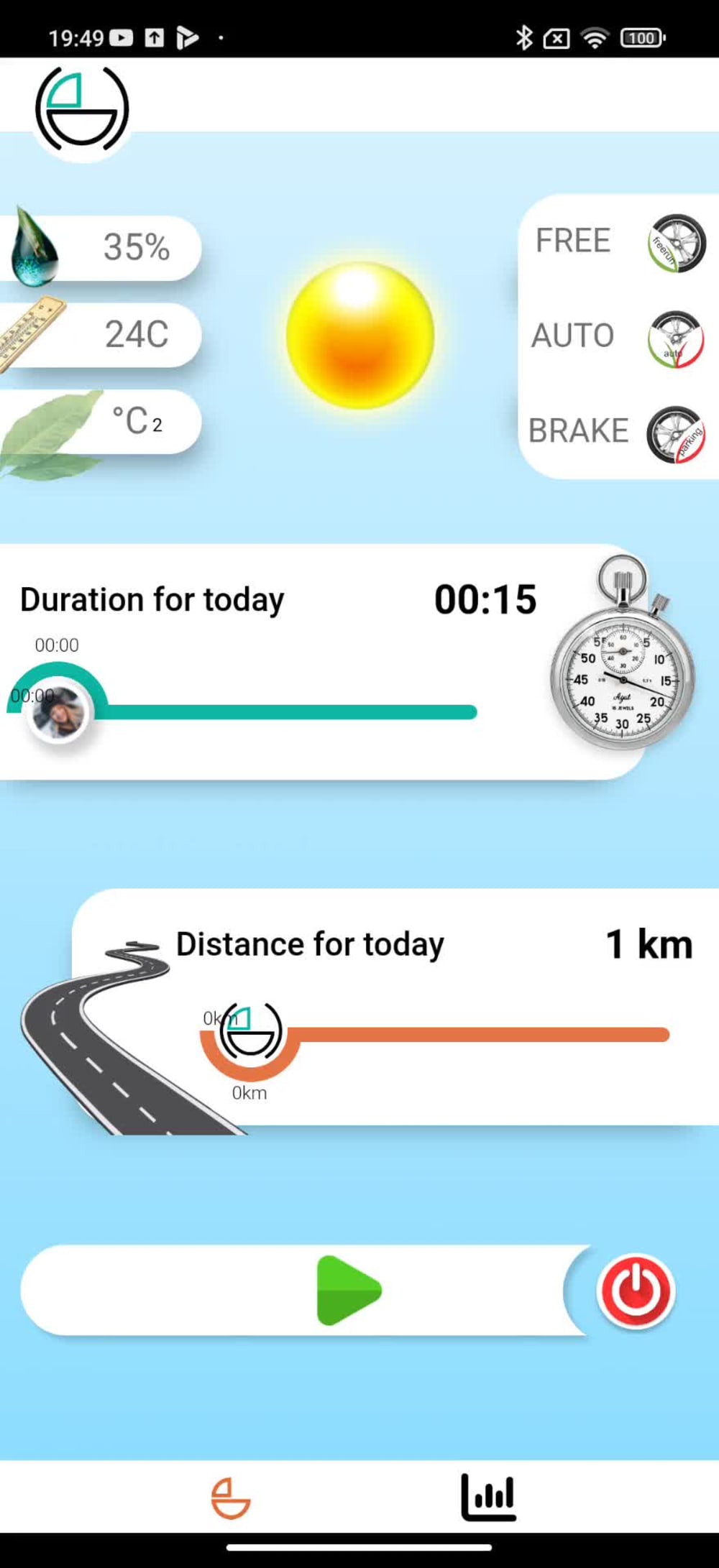The image size is (719, 1568).
Task: Tap the stroller marker on distance slider
Action: 250,1033
